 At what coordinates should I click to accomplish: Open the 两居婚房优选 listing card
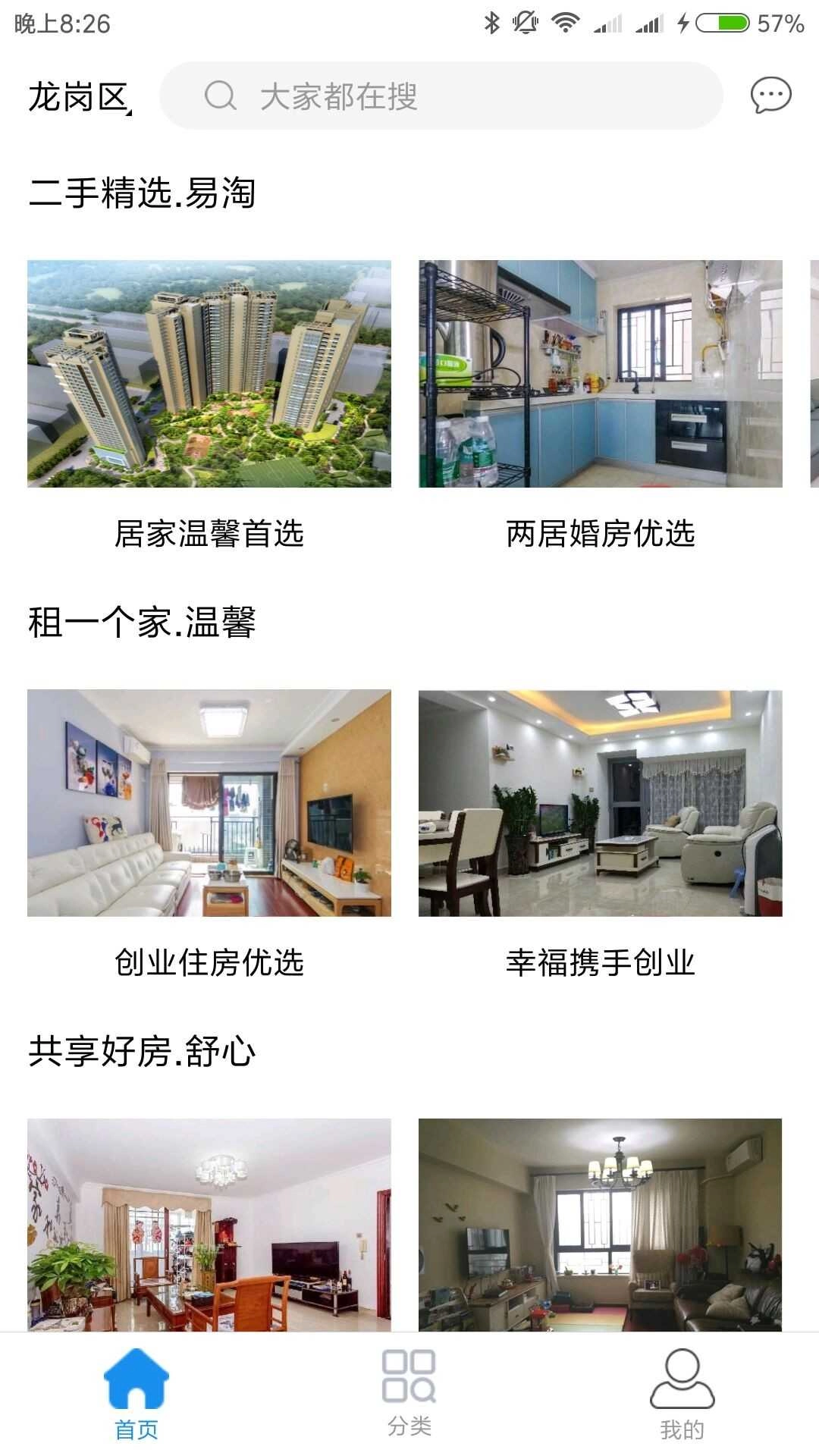(x=600, y=374)
